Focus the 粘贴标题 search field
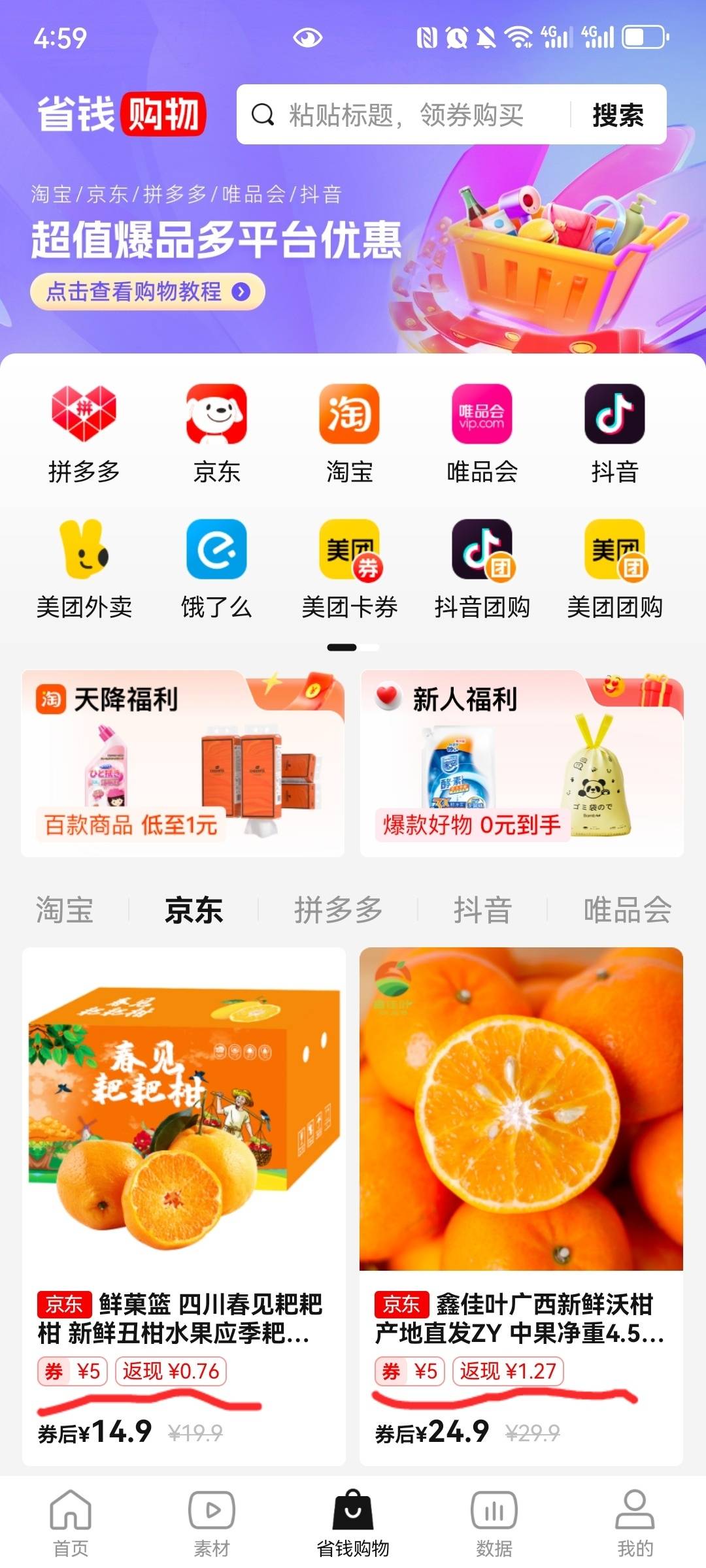The height and width of the screenshot is (1568, 706). tap(405, 115)
